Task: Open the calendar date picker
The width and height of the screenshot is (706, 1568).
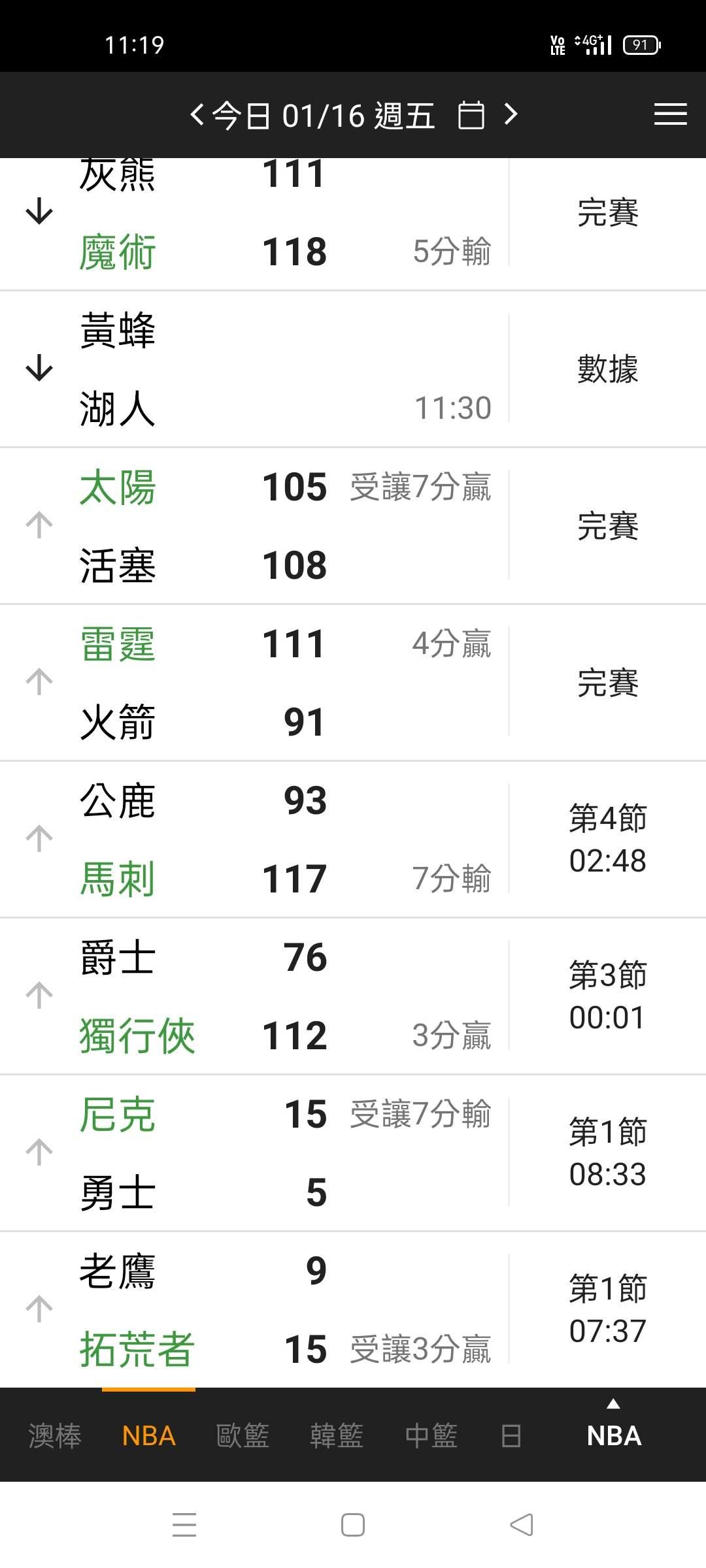Action: (x=471, y=115)
